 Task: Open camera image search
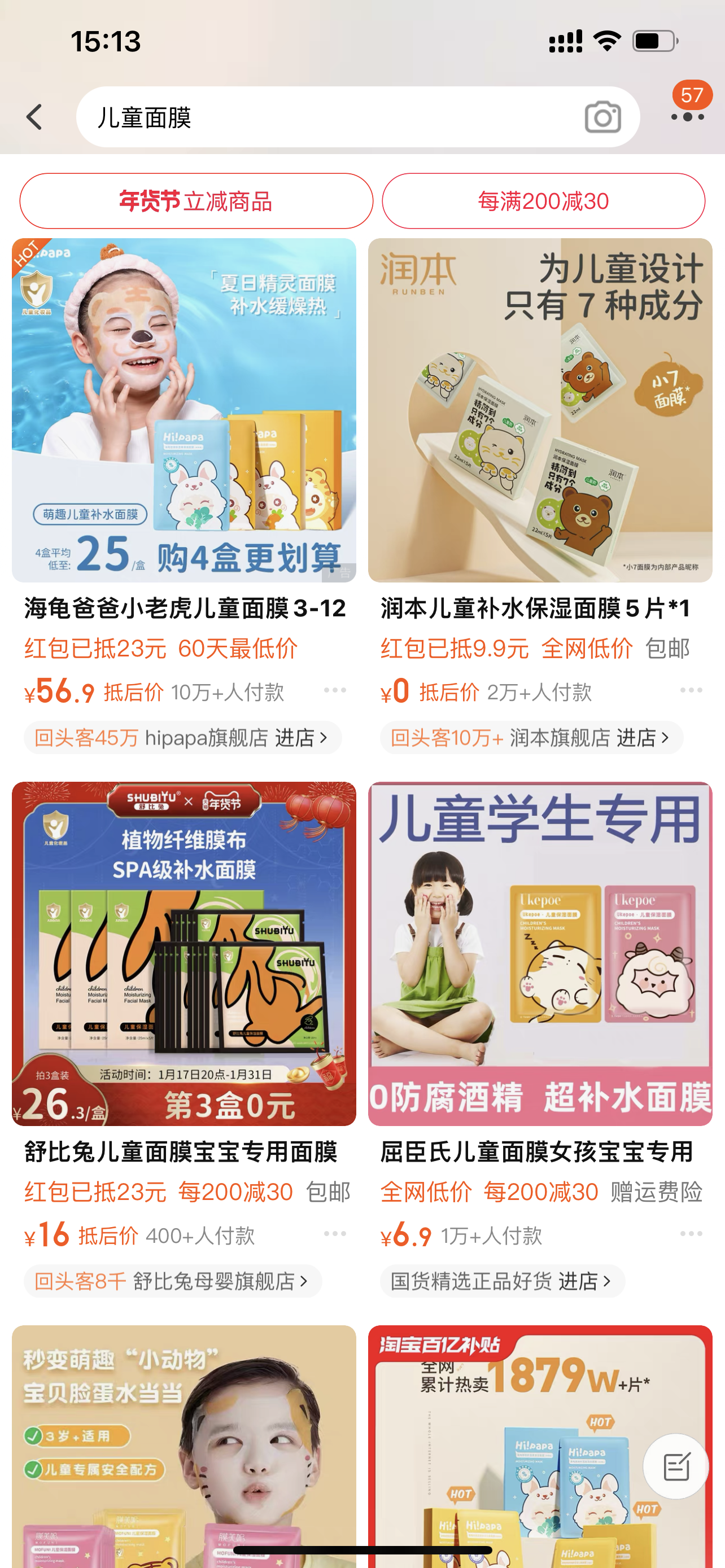602,117
